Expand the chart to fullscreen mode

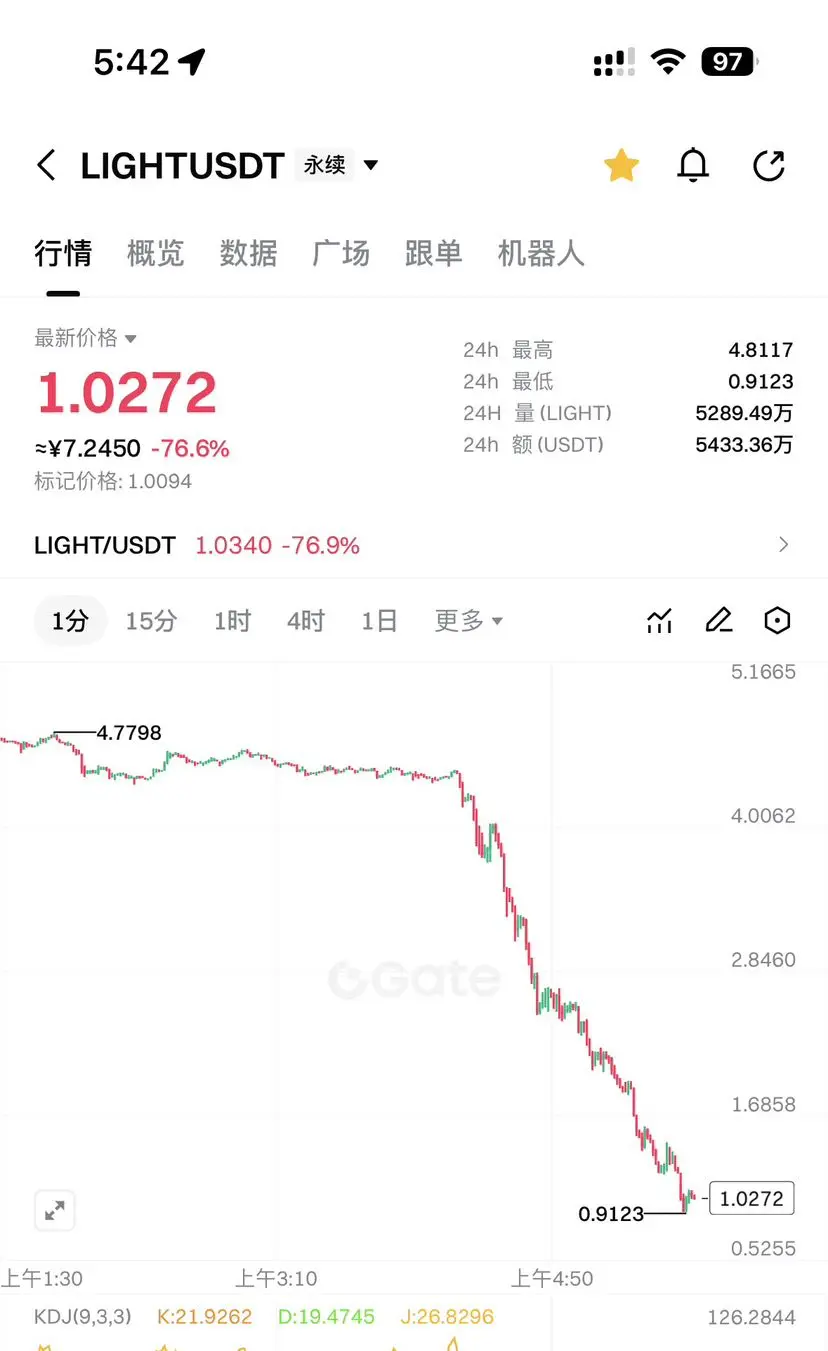pyautogui.click(x=55, y=1210)
